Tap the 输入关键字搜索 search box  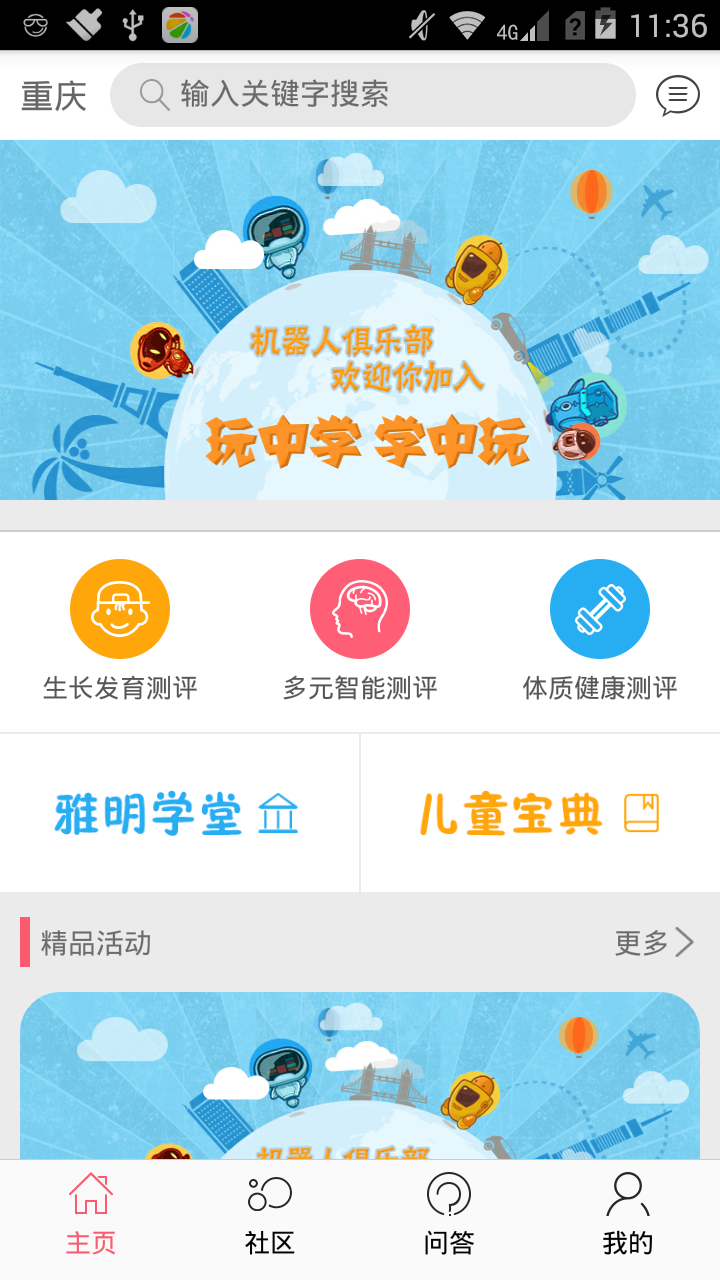[x=372, y=96]
